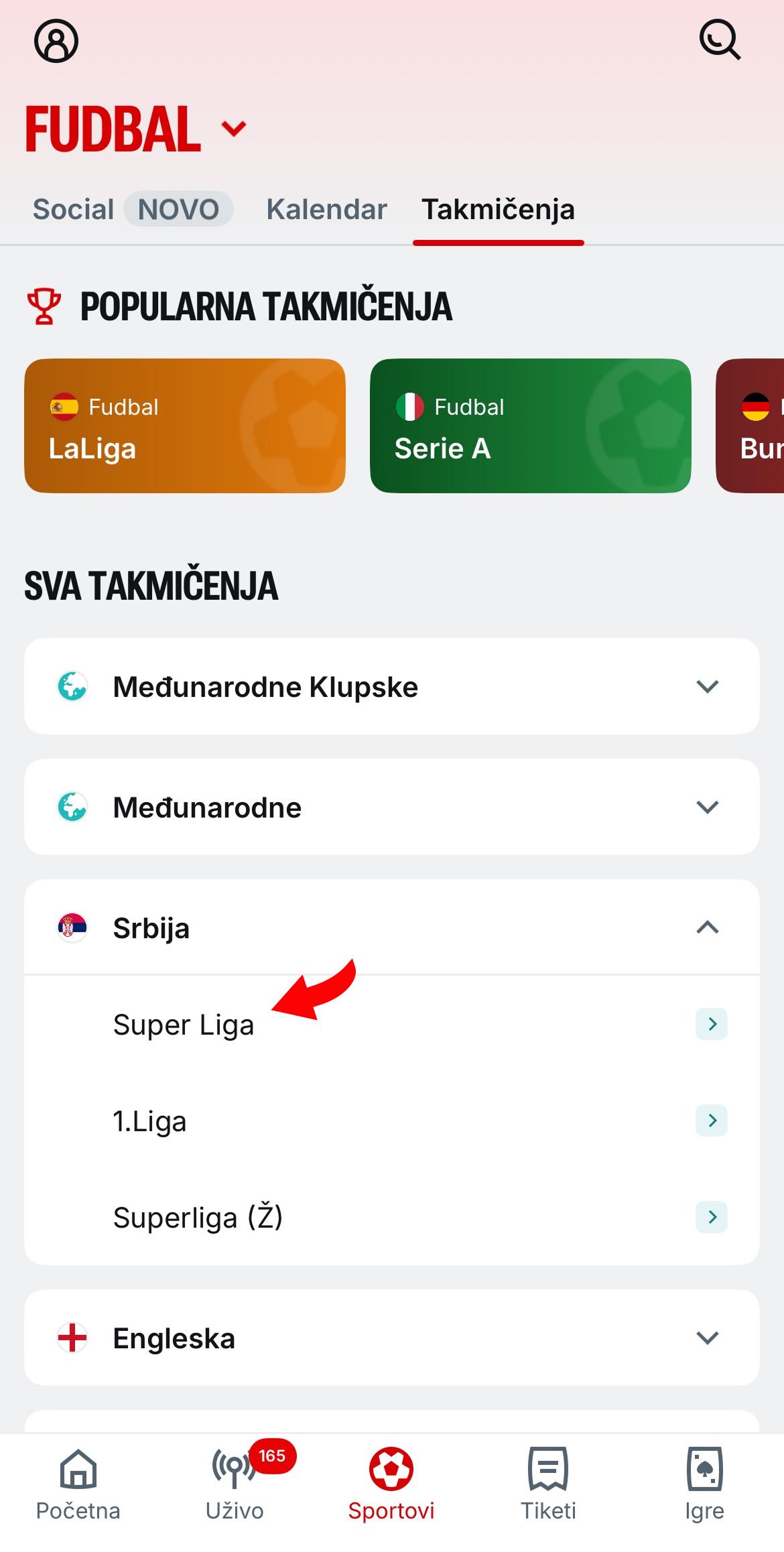Open the Serie A competition card
The height and width of the screenshot is (1552, 784).
[531, 426]
